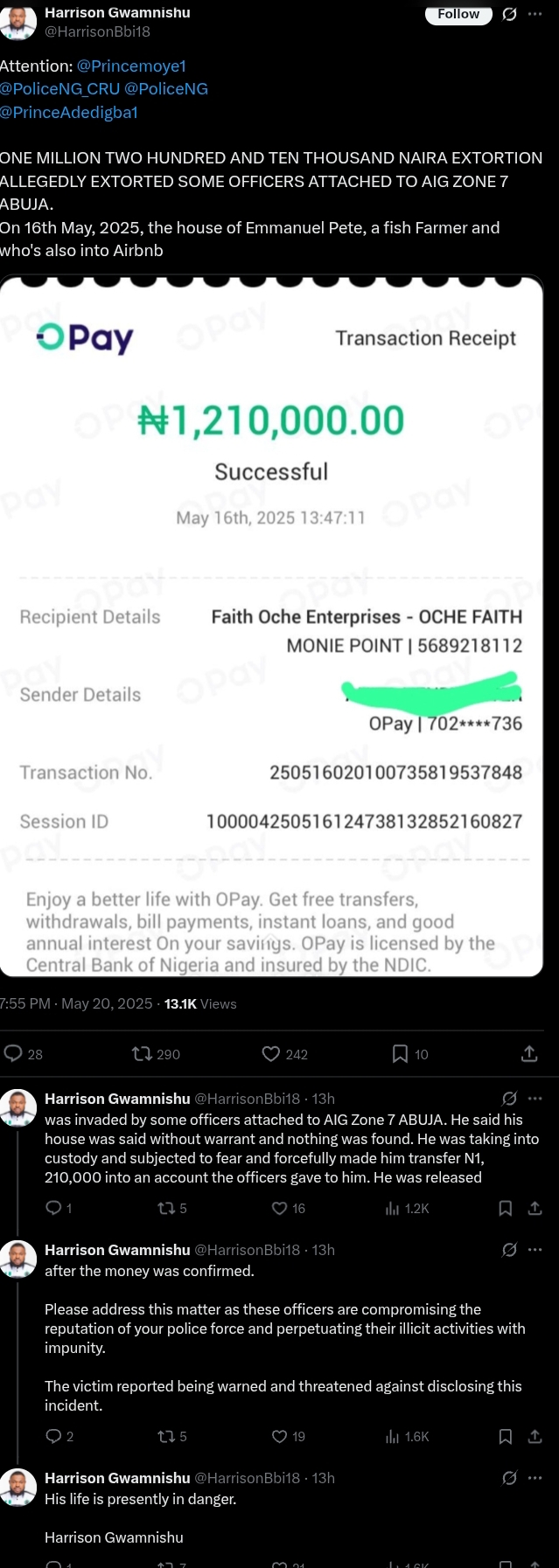
Task: Visit the @PrinceAdedigba1 profile link
Action: click(x=69, y=113)
